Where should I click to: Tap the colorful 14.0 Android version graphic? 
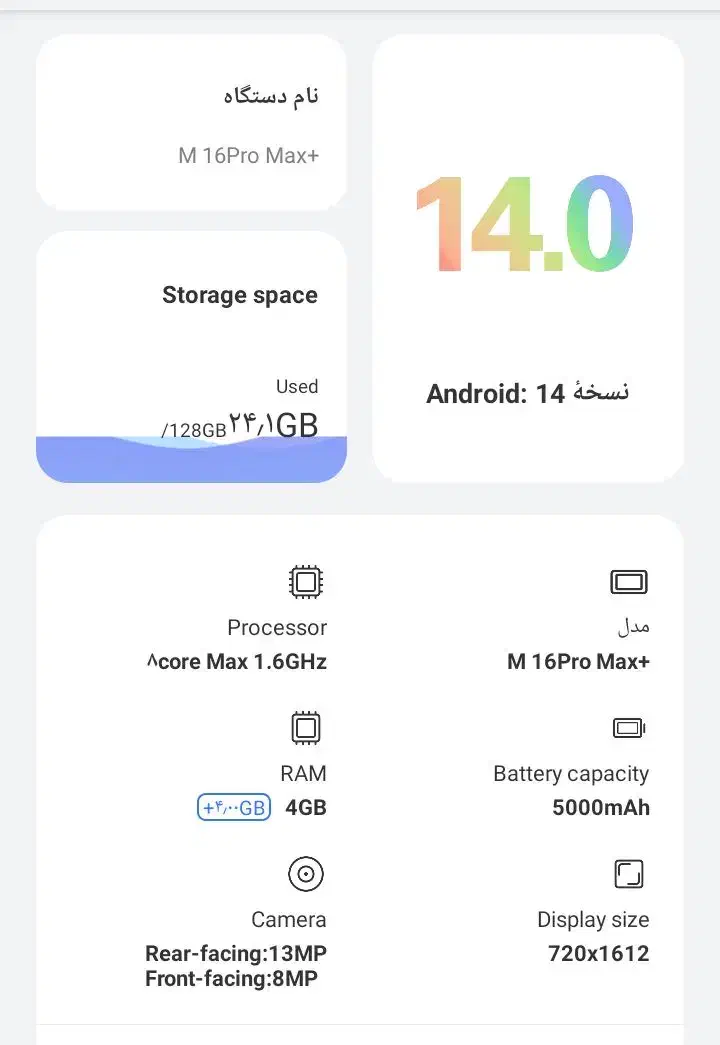point(525,222)
